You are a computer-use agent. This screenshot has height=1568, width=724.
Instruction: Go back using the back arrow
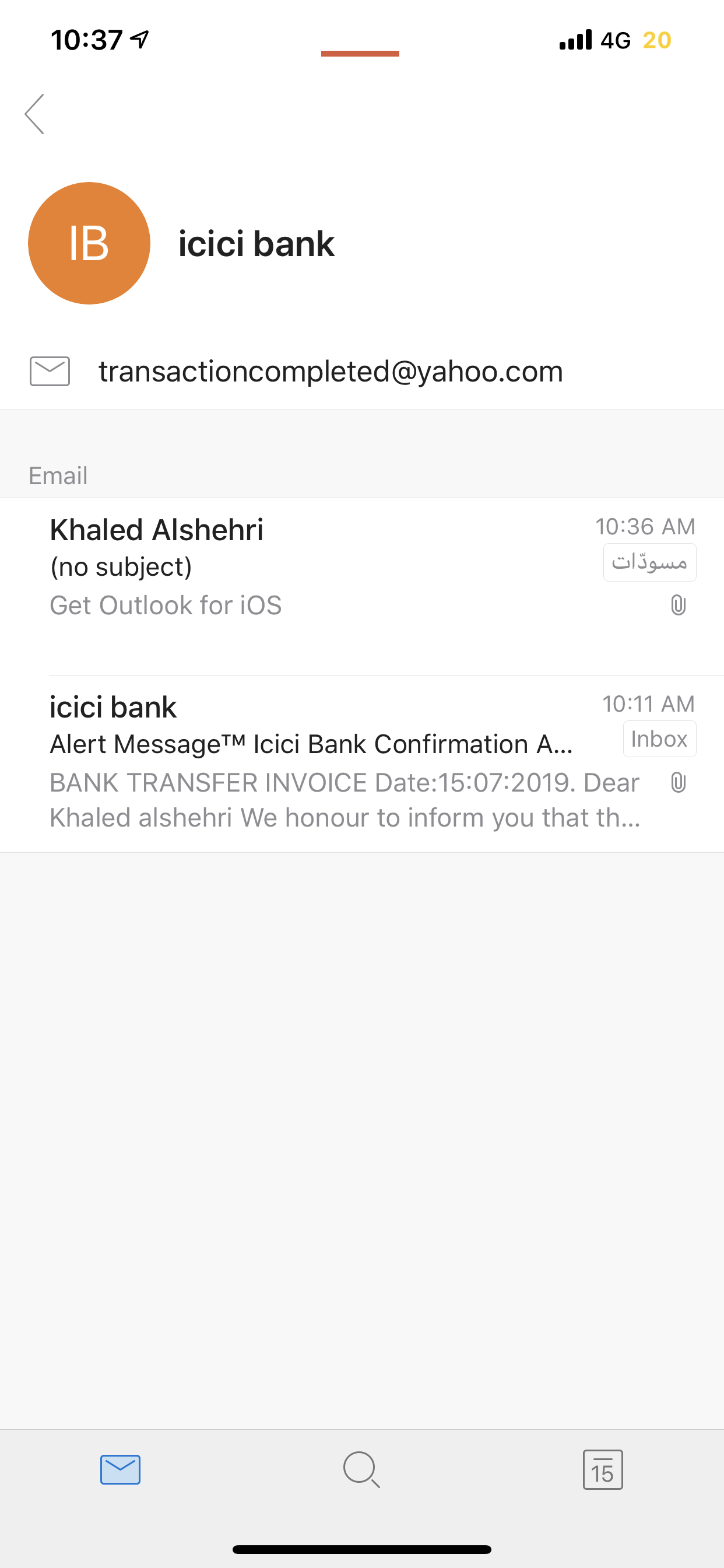34,114
